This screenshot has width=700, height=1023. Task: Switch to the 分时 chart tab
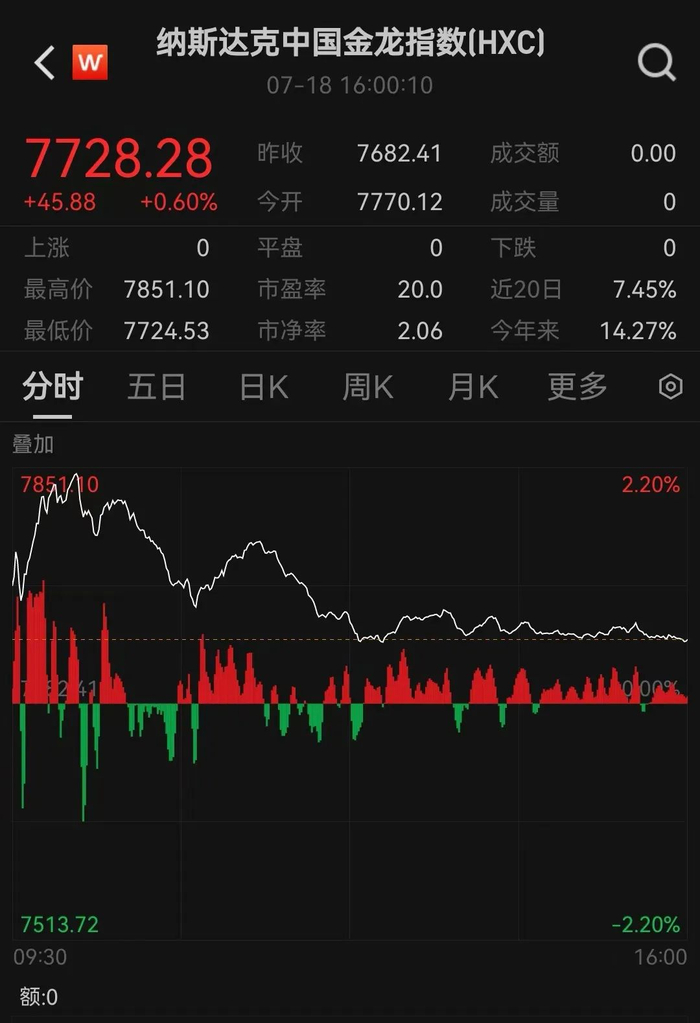point(52,387)
